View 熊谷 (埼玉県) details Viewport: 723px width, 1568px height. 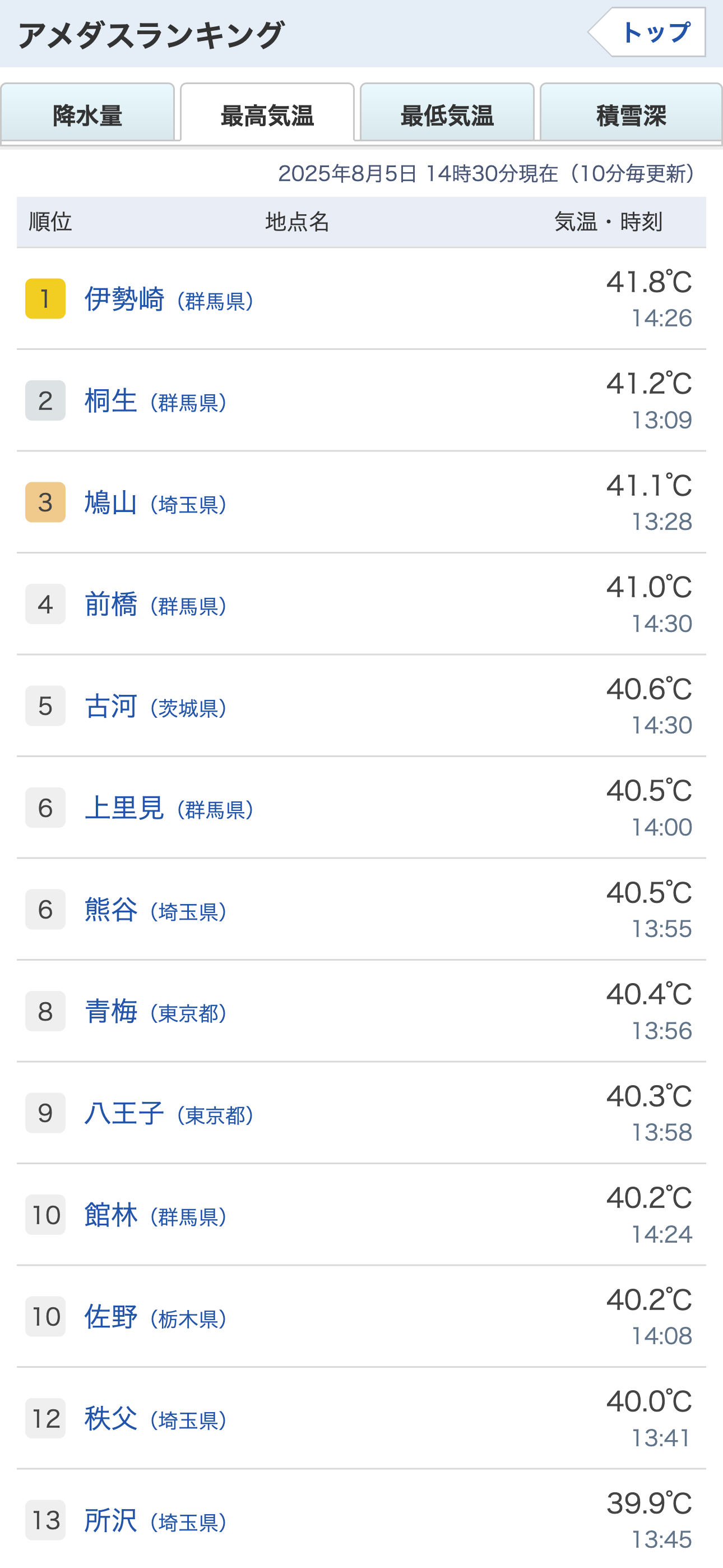pyautogui.click(x=112, y=910)
